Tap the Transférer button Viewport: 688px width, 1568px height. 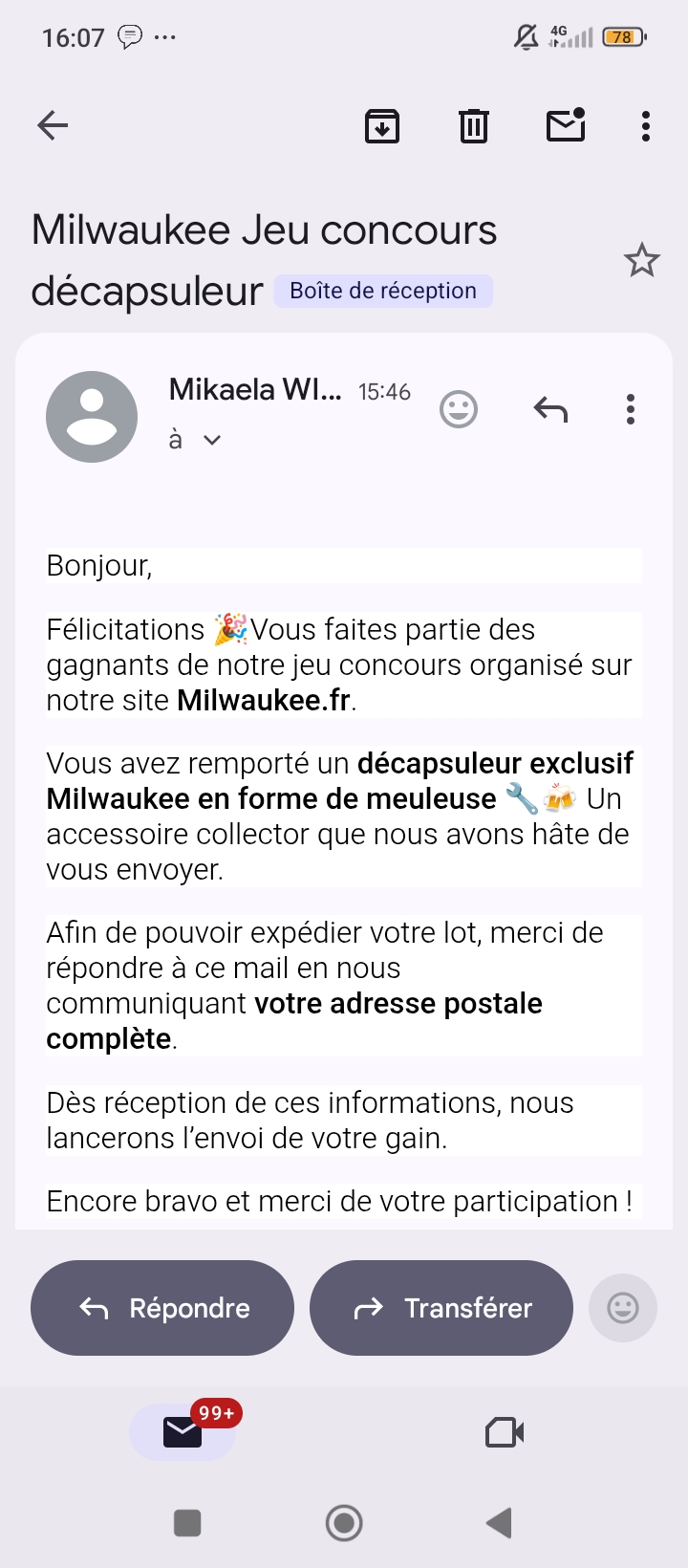[x=441, y=1308]
